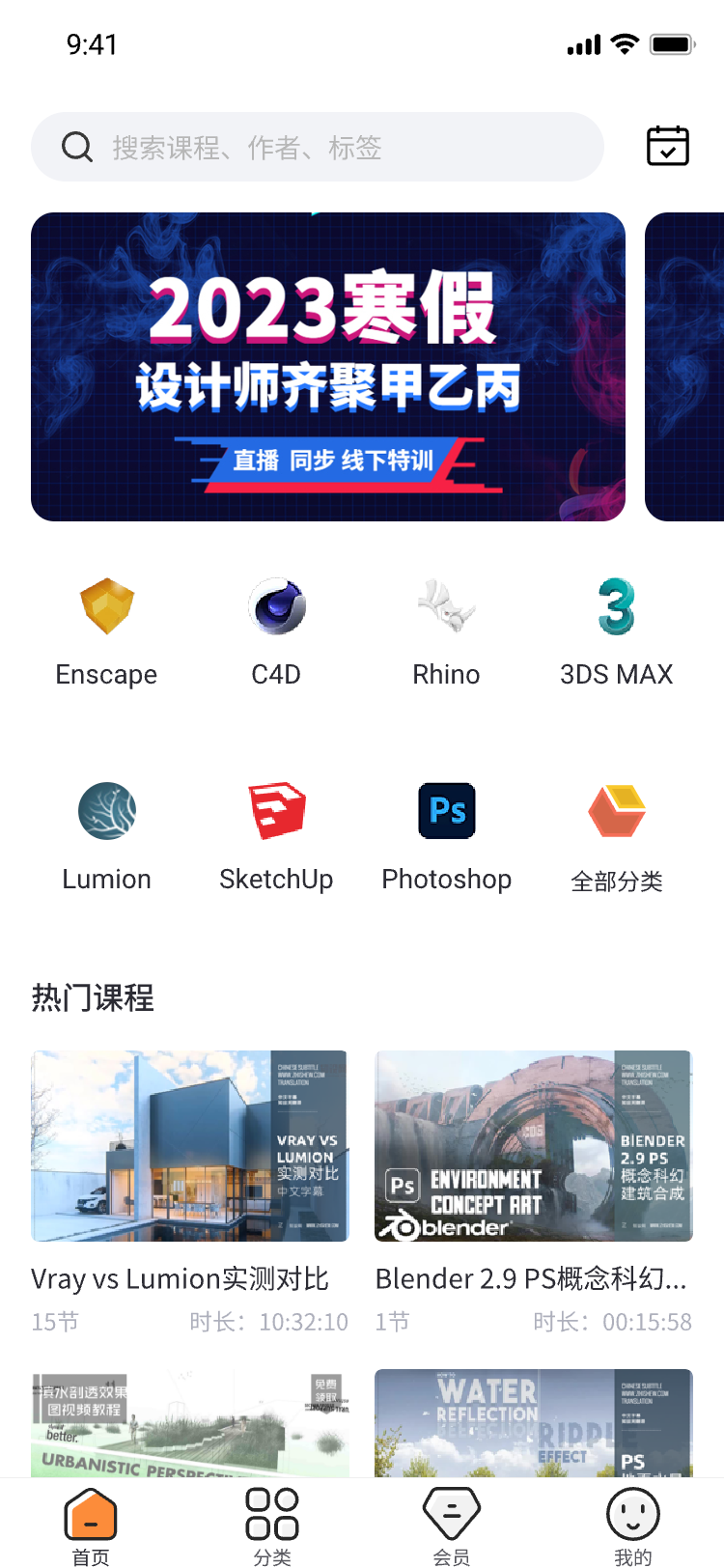Tap the course search field
Image resolution: width=724 pixels, height=1568 pixels.
tap(319, 148)
